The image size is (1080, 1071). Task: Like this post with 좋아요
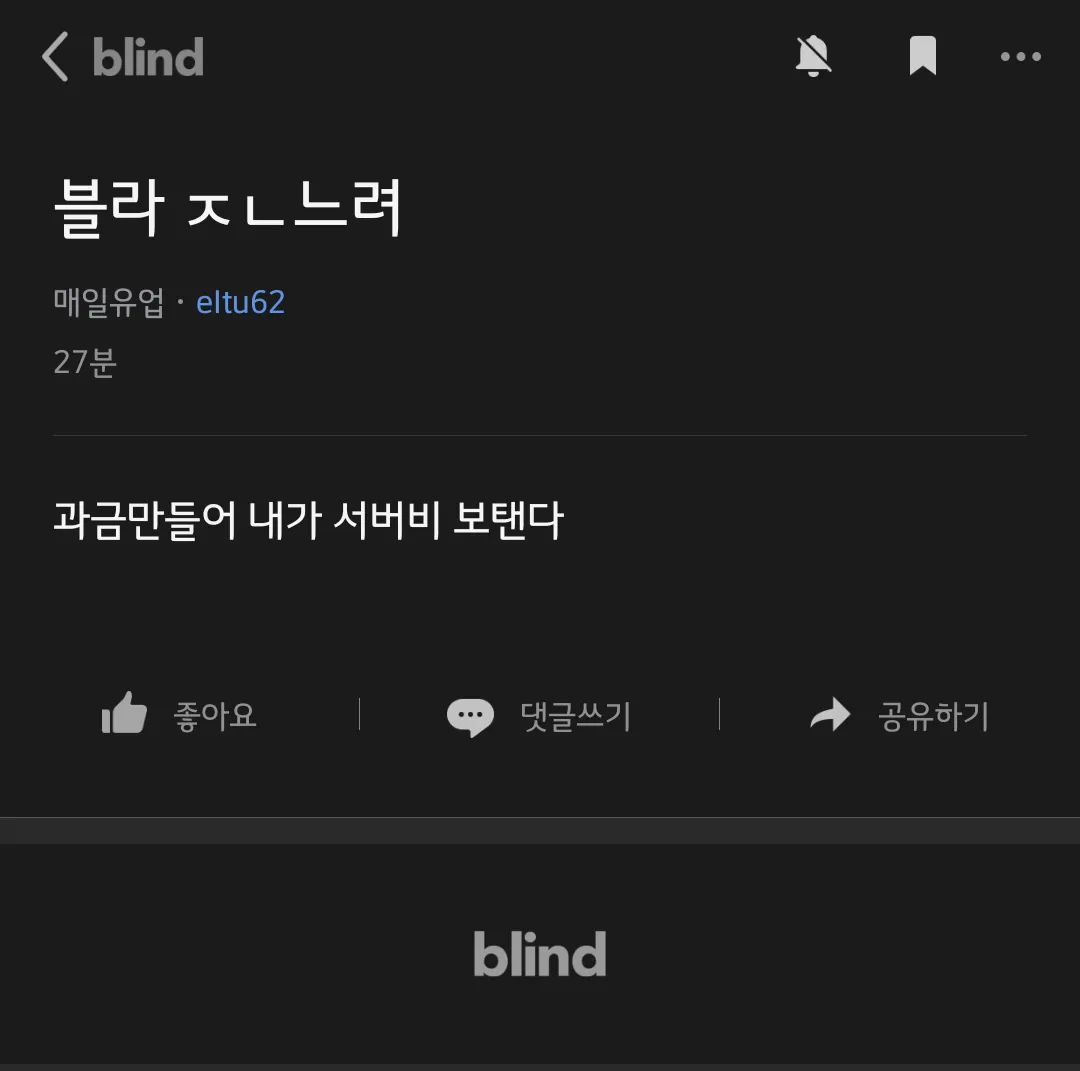[x=180, y=715]
